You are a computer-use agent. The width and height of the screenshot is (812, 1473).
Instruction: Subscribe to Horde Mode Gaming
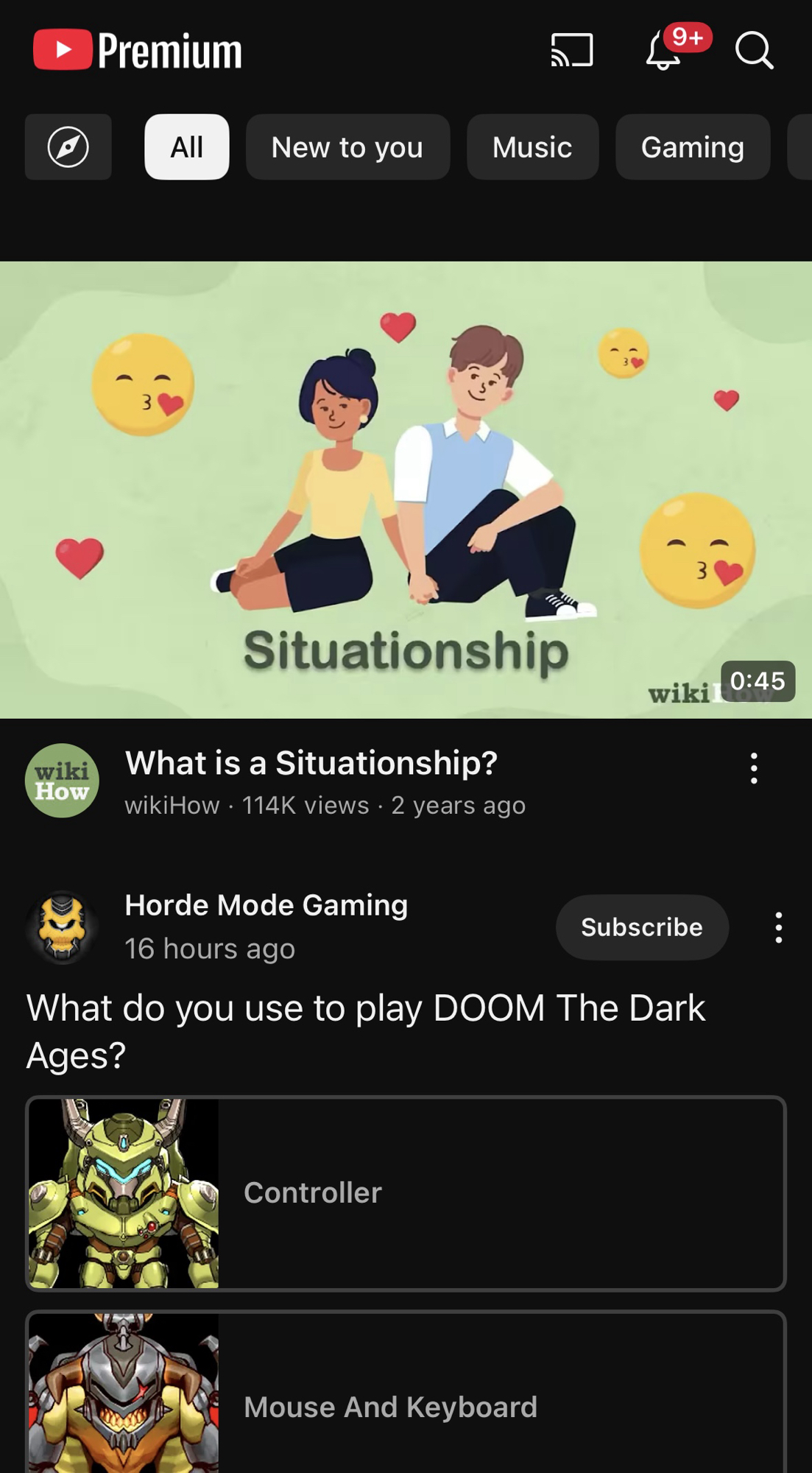pos(642,927)
